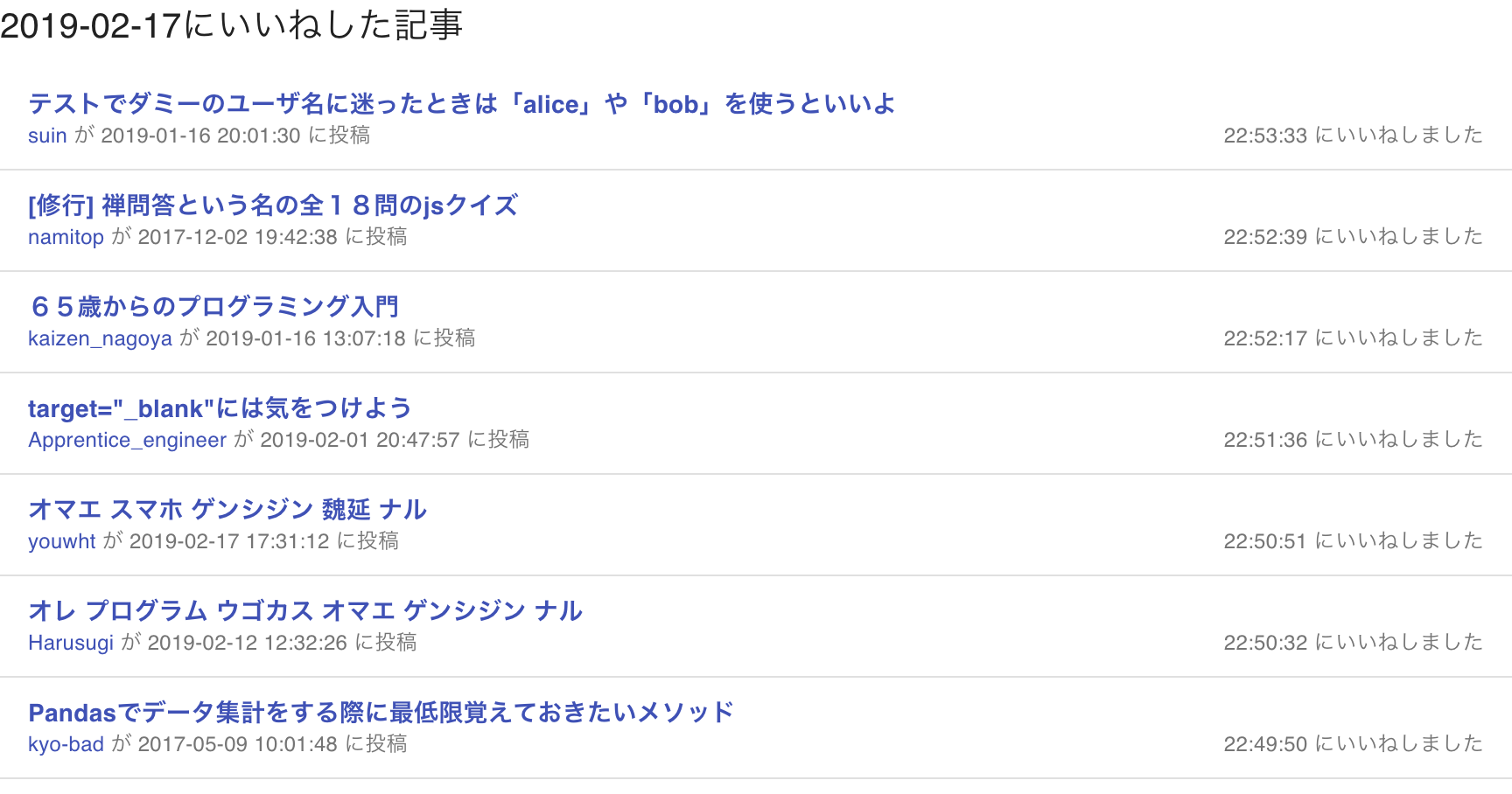Viewport: 1512px width, 794px height.
Task: Open author suin's profile
Action: (x=47, y=136)
